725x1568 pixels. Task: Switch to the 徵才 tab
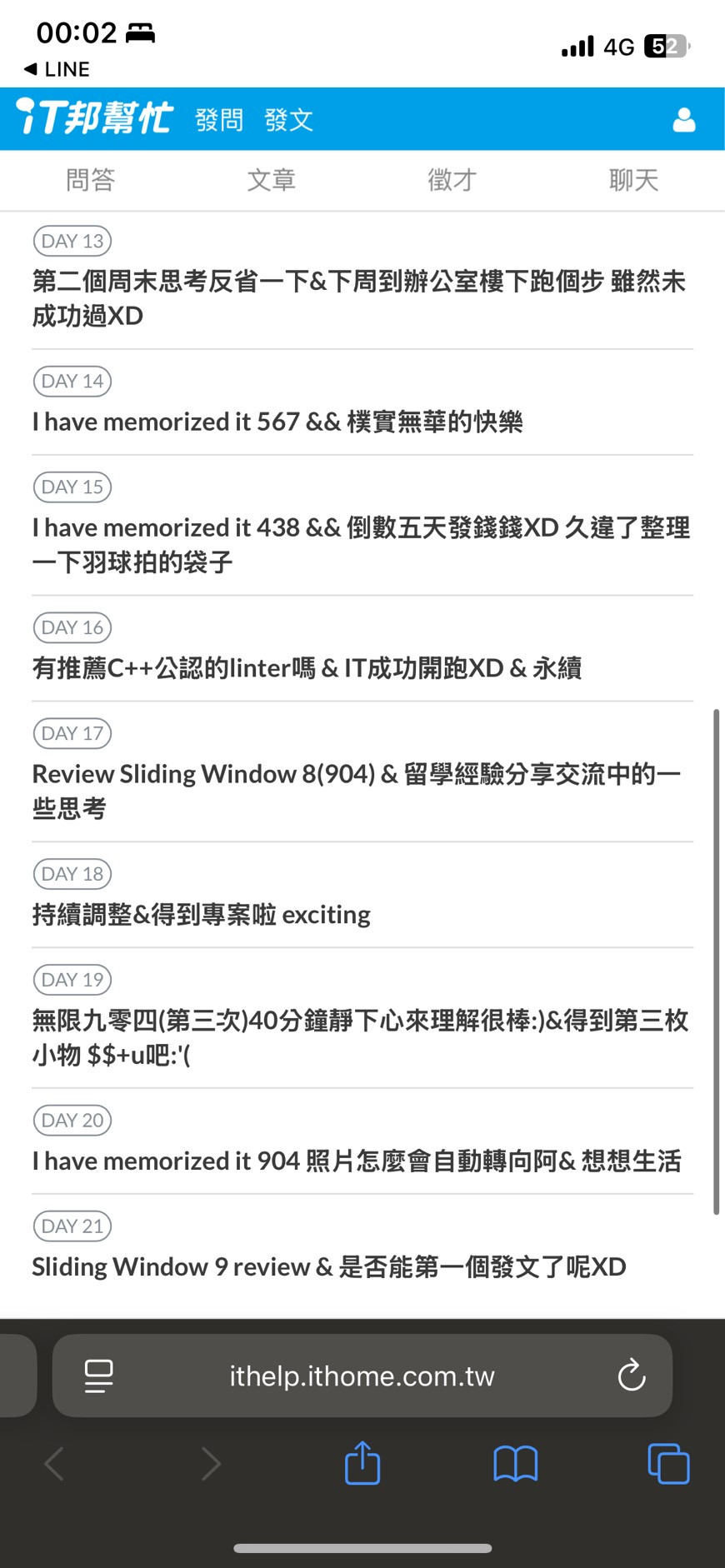coord(452,180)
